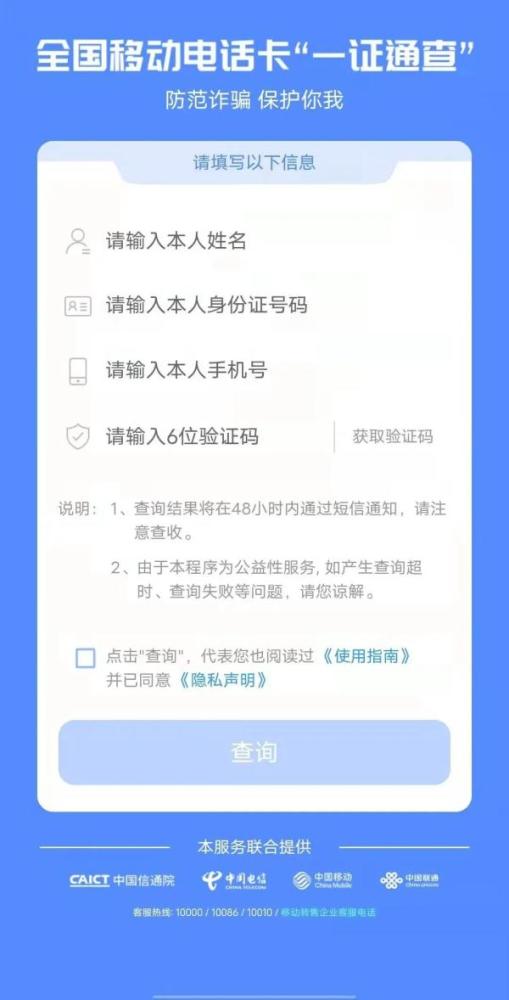This screenshot has width=509, height=1000.
Task: Select the mobile phone number field
Action: (x=255, y=371)
